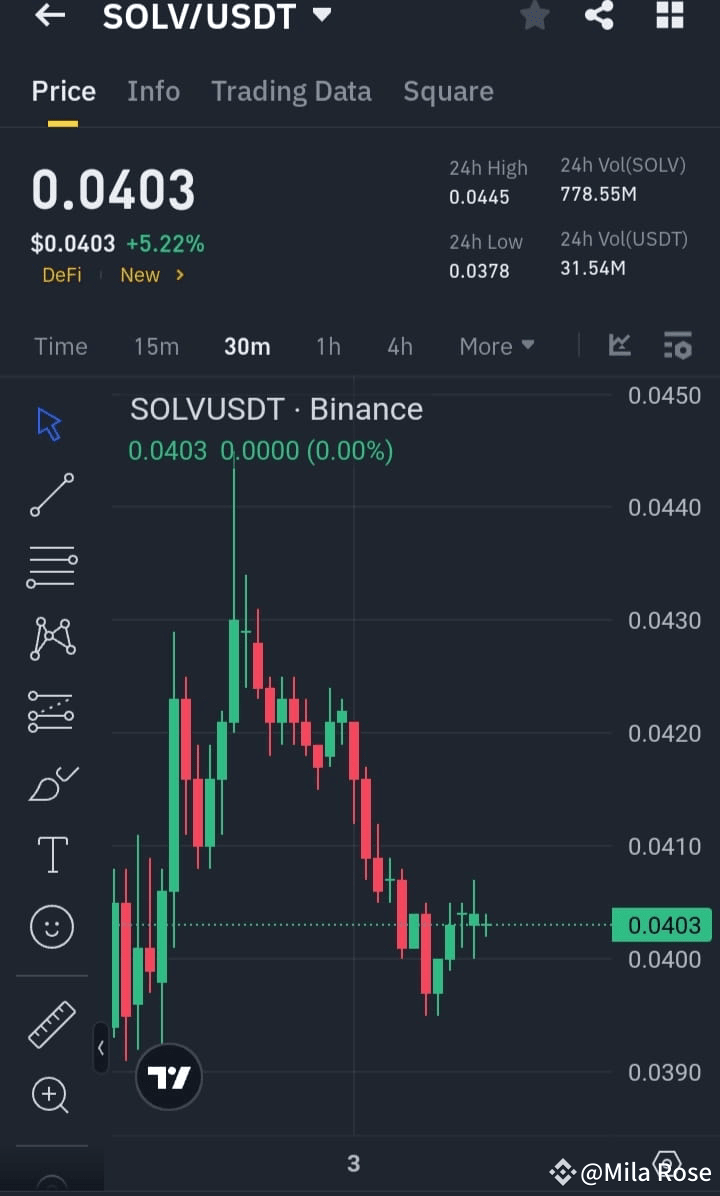Open the indicators chart icon
Image resolution: width=720 pixels, height=1196 pixels.
pos(619,345)
